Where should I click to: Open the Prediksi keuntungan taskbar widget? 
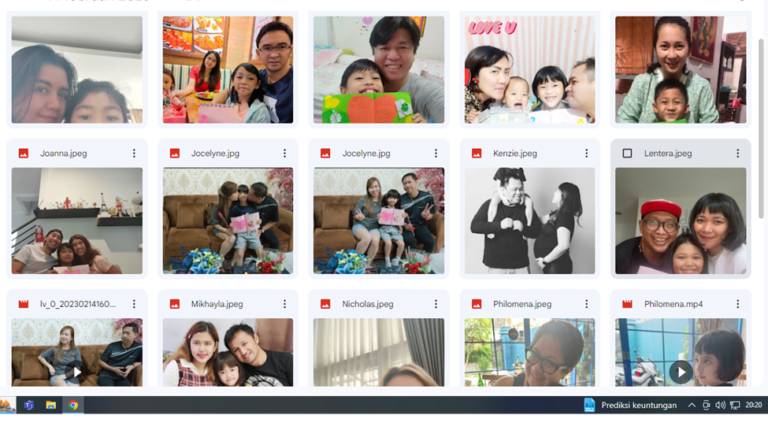[630, 405]
